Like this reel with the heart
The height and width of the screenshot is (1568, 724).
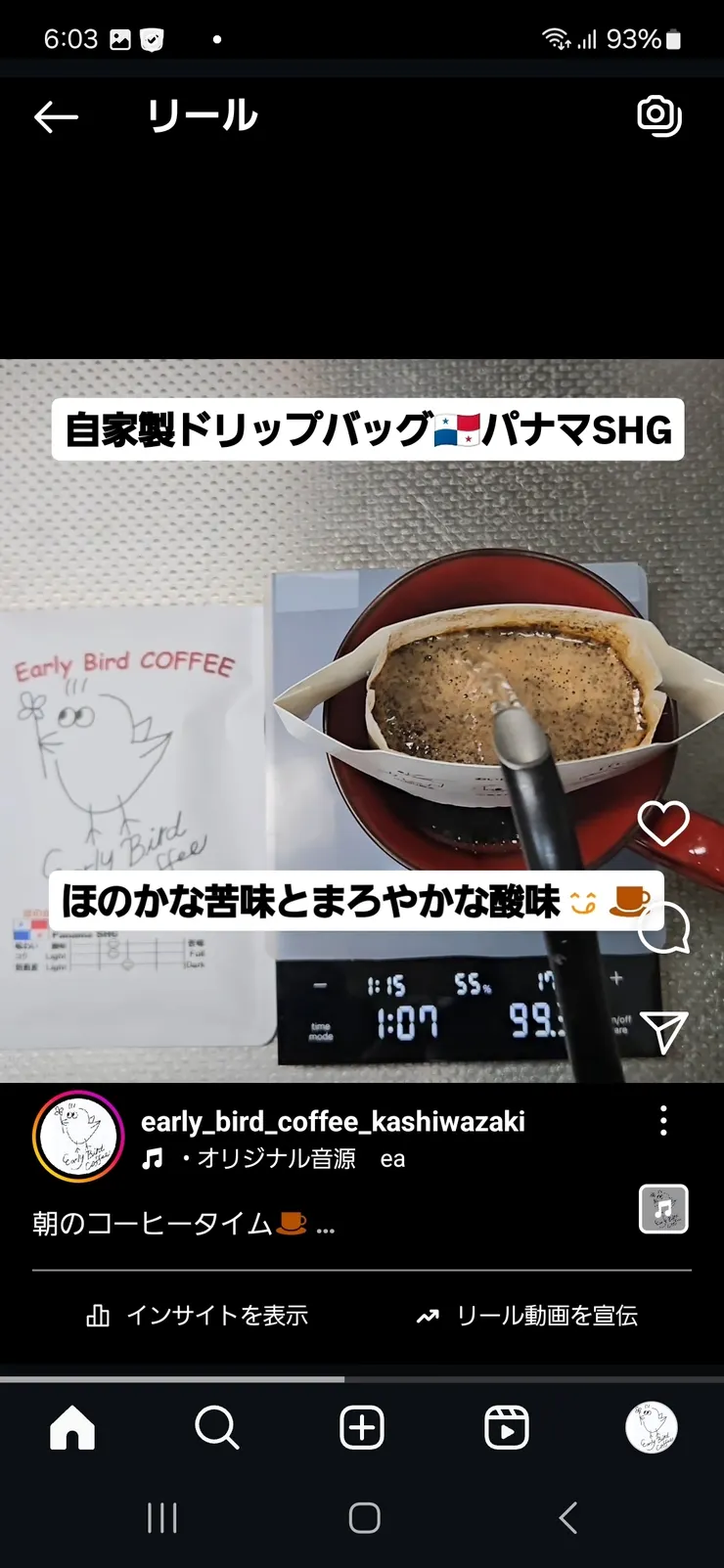point(663,824)
